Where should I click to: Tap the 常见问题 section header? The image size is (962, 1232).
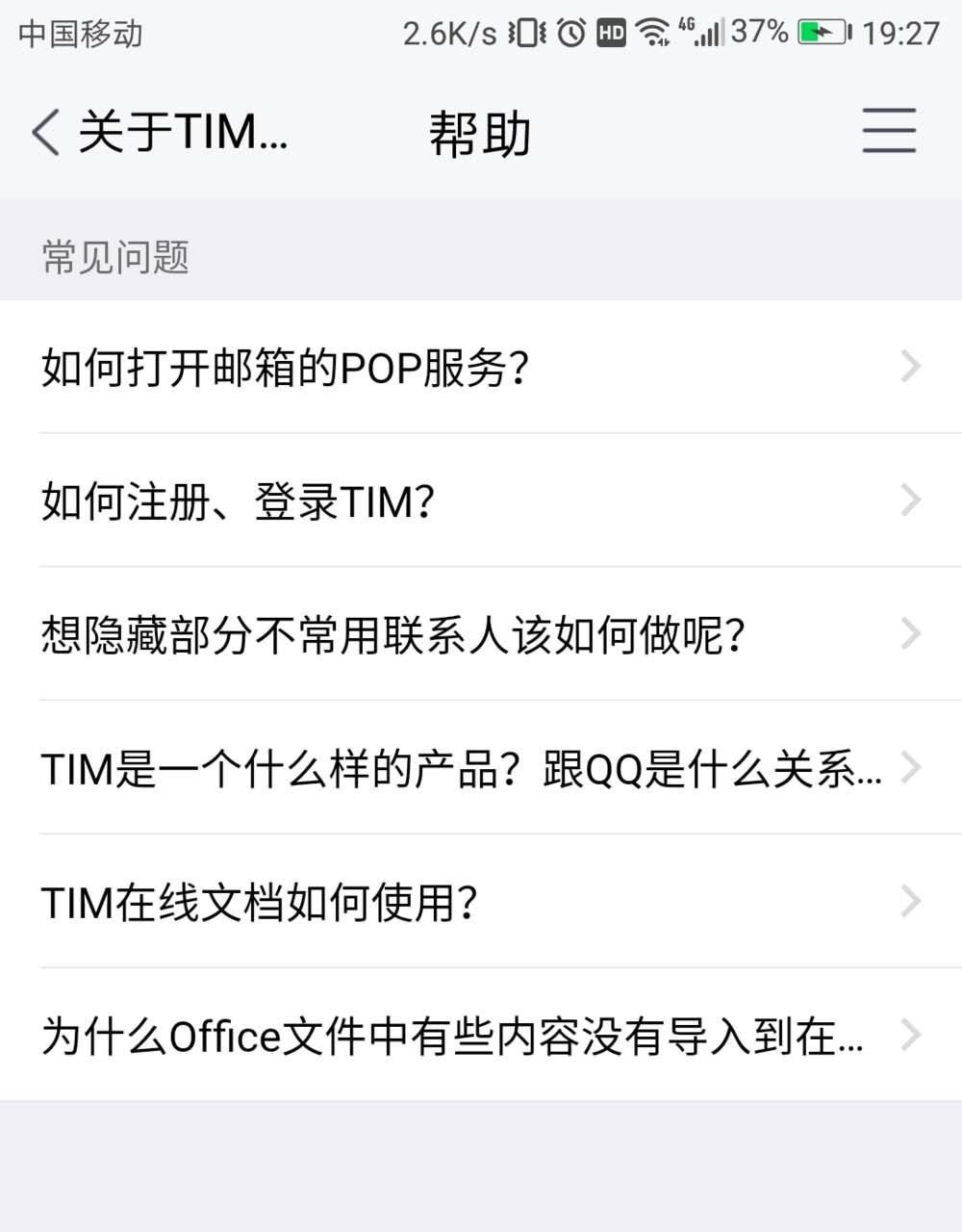click(x=114, y=255)
